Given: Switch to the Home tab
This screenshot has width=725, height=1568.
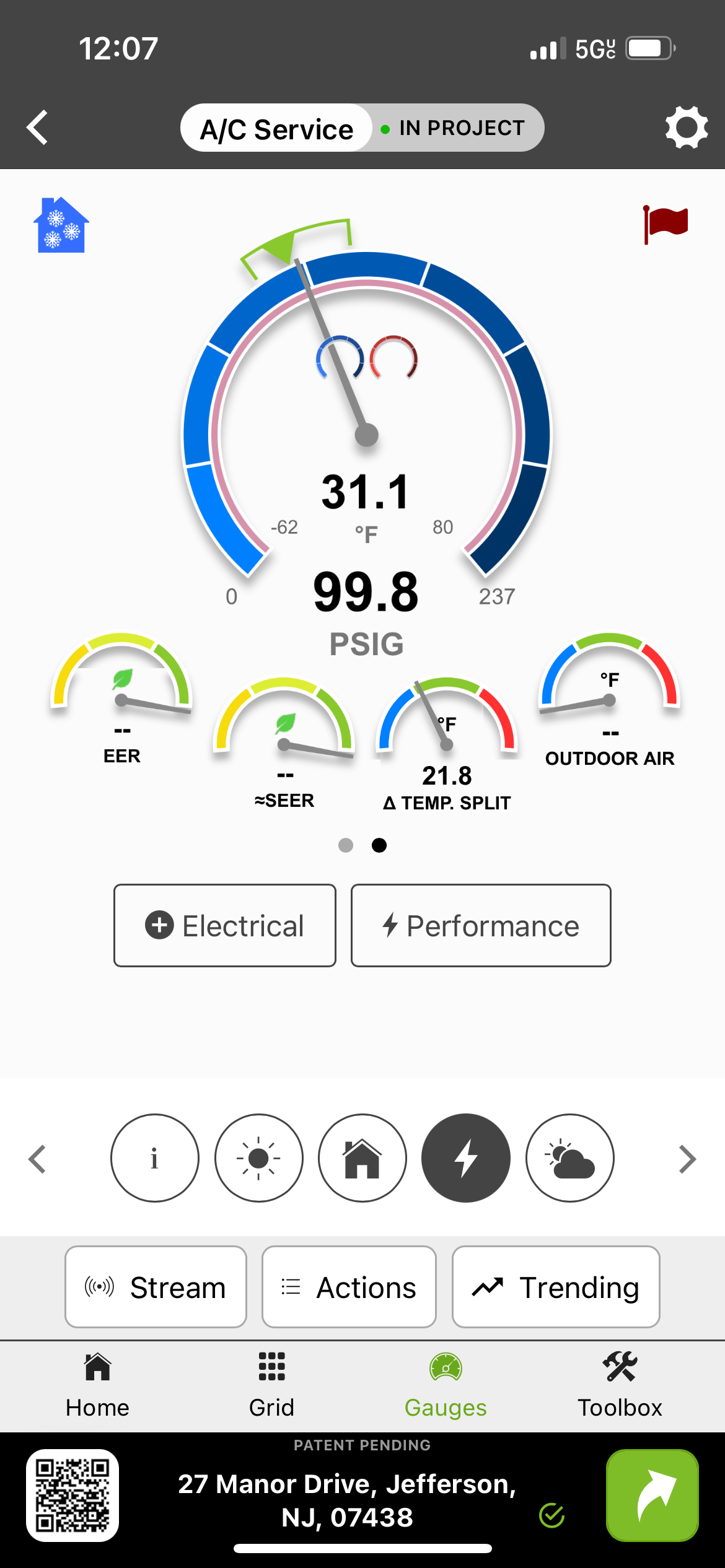Looking at the screenshot, I should tap(98, 1386).
